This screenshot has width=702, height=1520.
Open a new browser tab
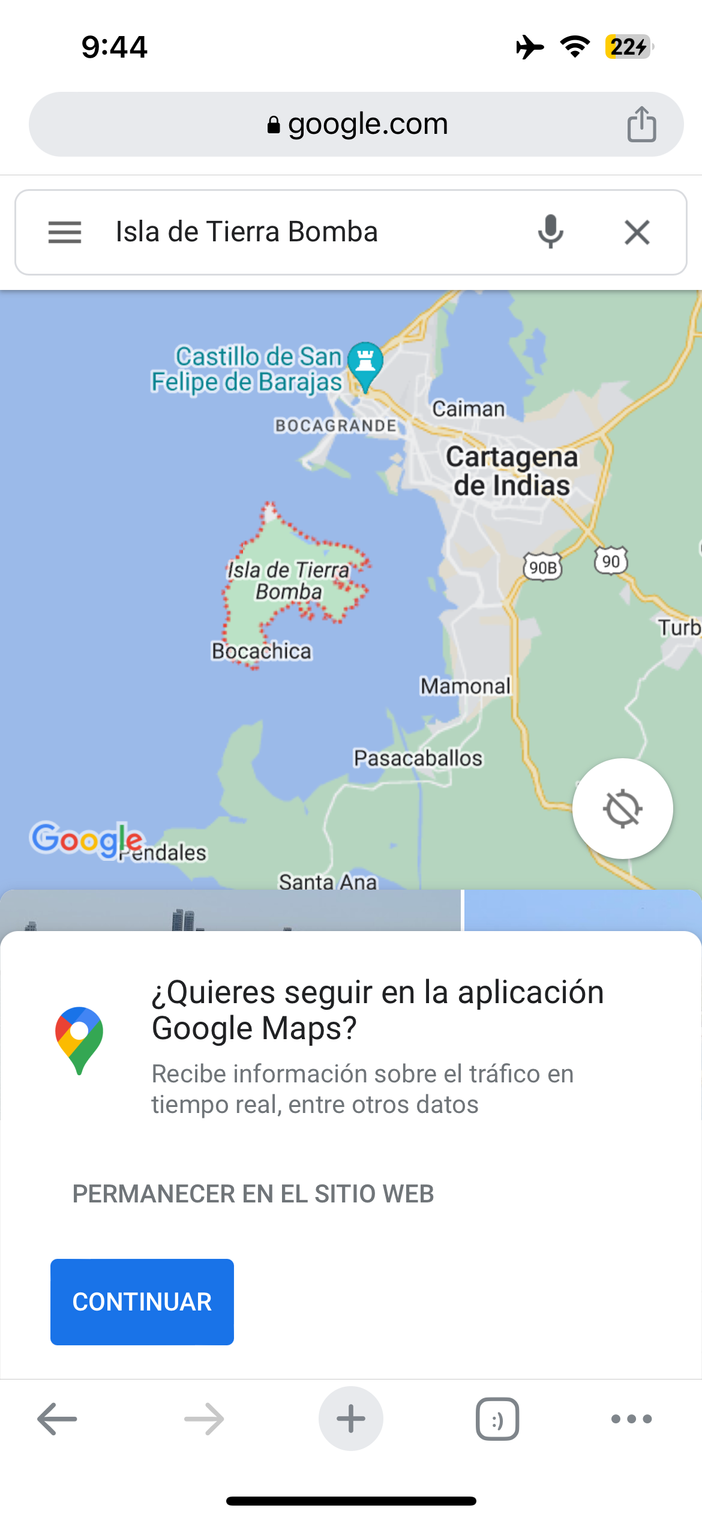[x=351, y=1419]
